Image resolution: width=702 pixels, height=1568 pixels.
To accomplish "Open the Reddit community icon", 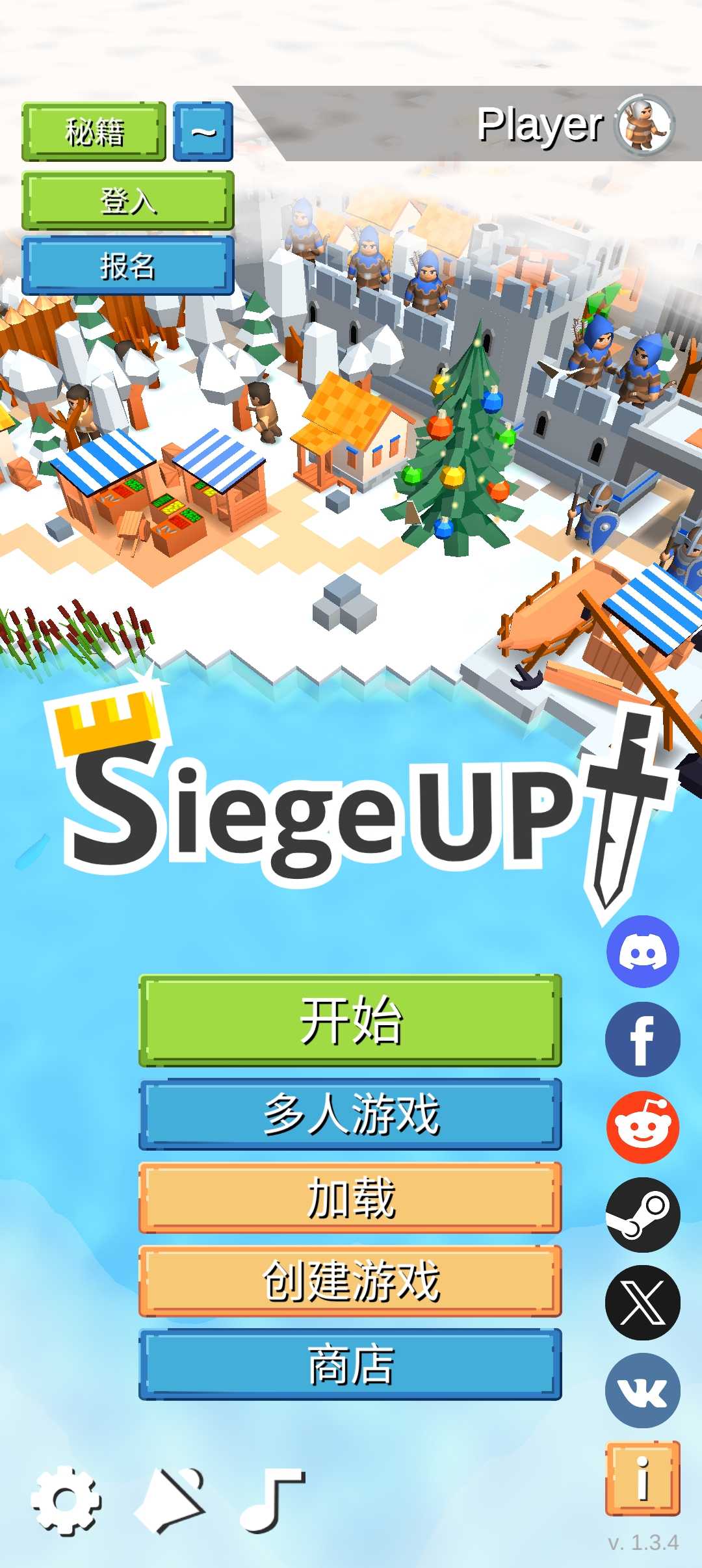I will 642,1127.
